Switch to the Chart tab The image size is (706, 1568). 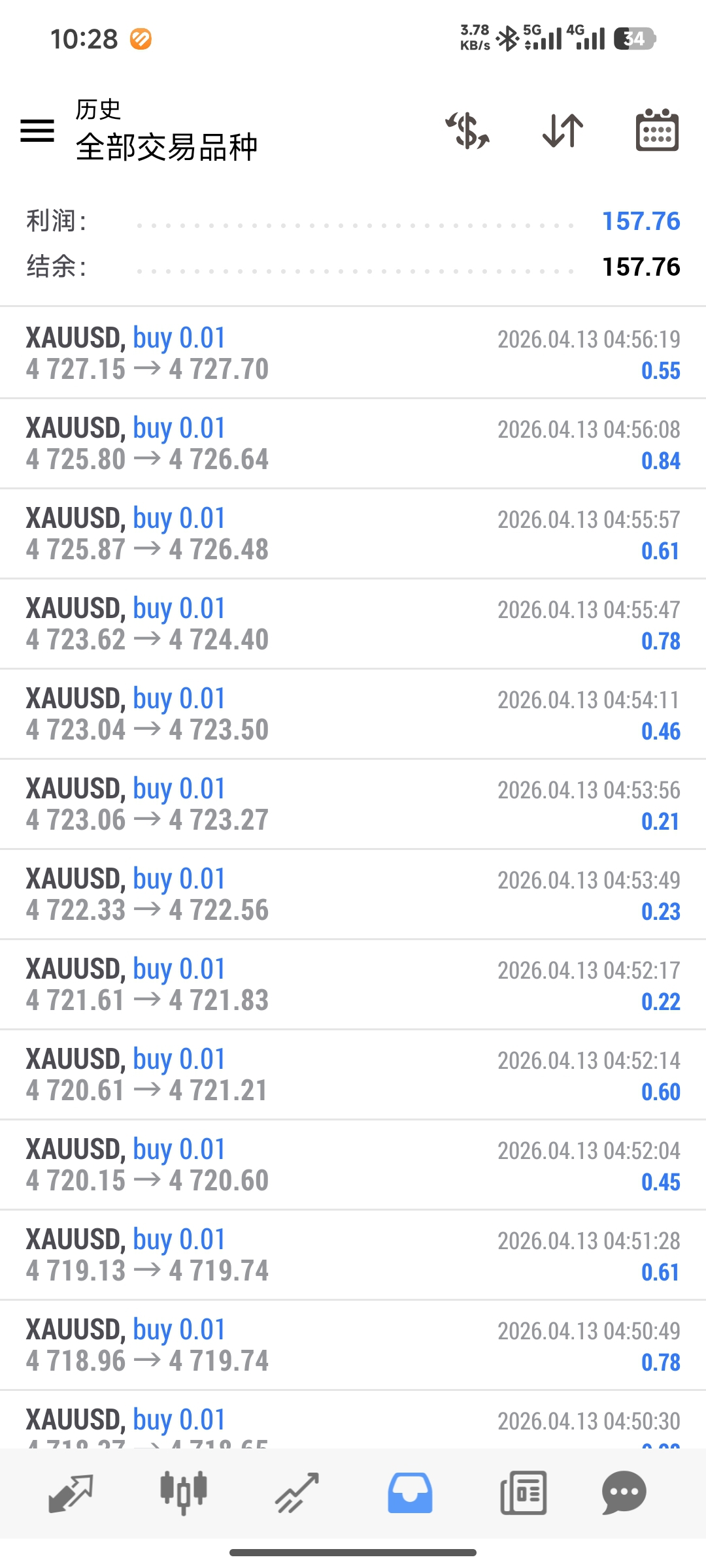(184, 1494)
